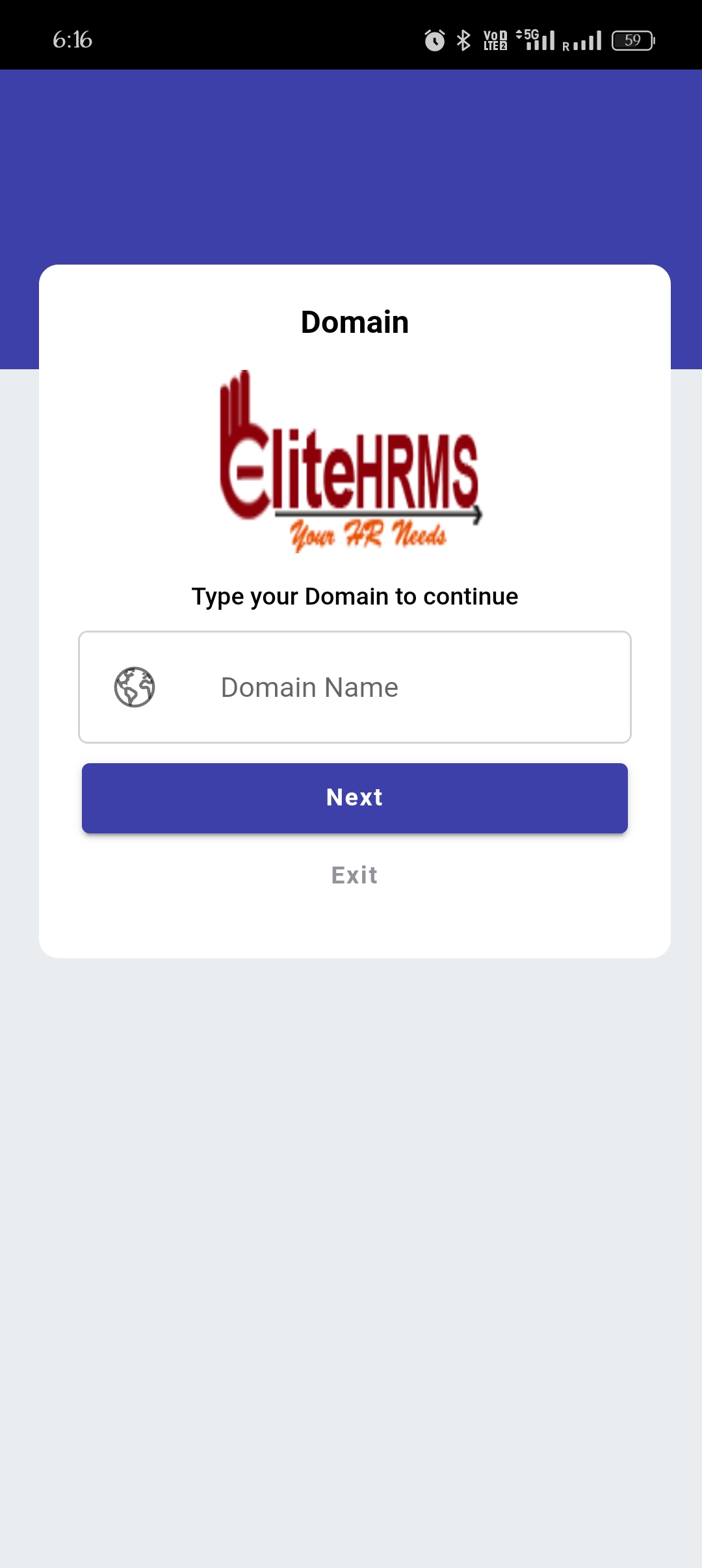The width and height of the screenshot is (702, 1568).
Task: Exit the domain setup screen
Action: [x=354, y=875]
